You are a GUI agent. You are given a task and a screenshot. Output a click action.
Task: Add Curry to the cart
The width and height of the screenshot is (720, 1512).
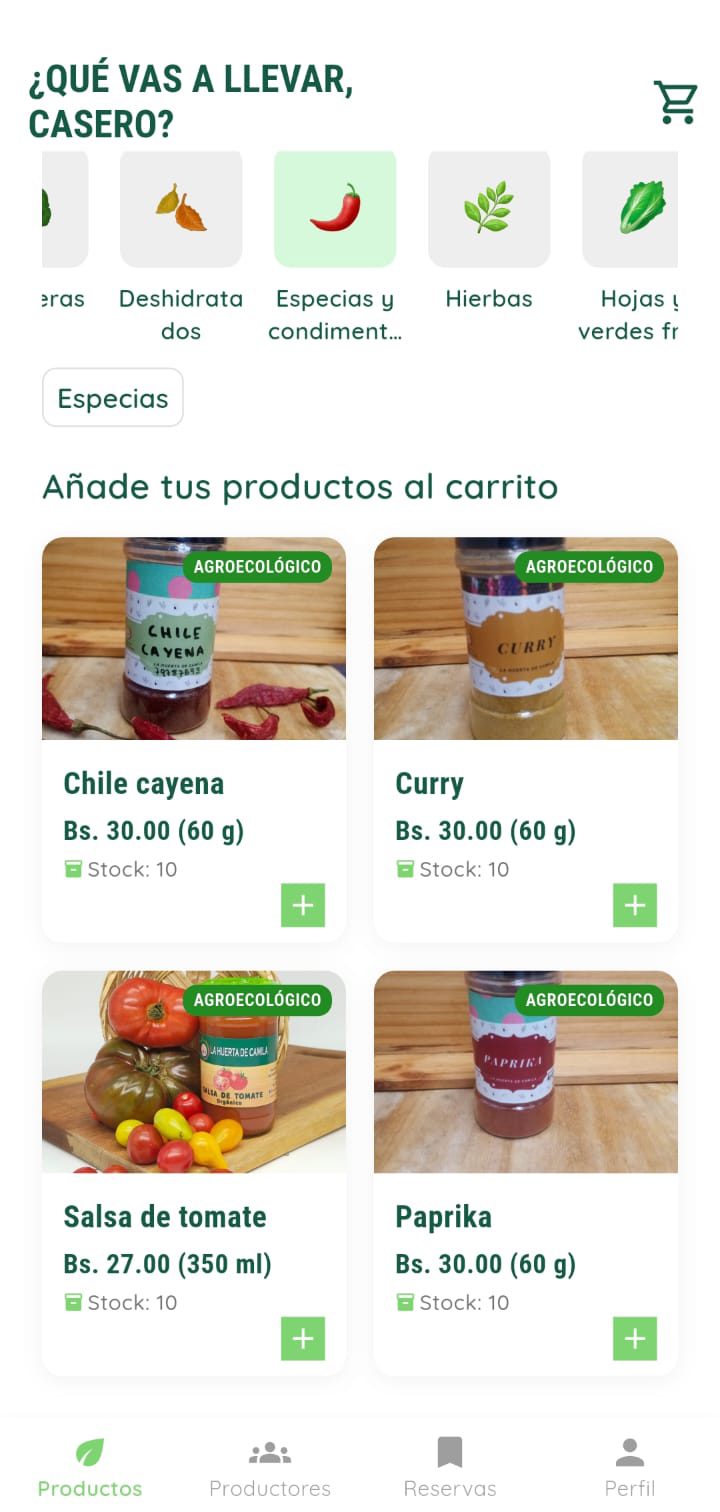click(x=635, y=905)
